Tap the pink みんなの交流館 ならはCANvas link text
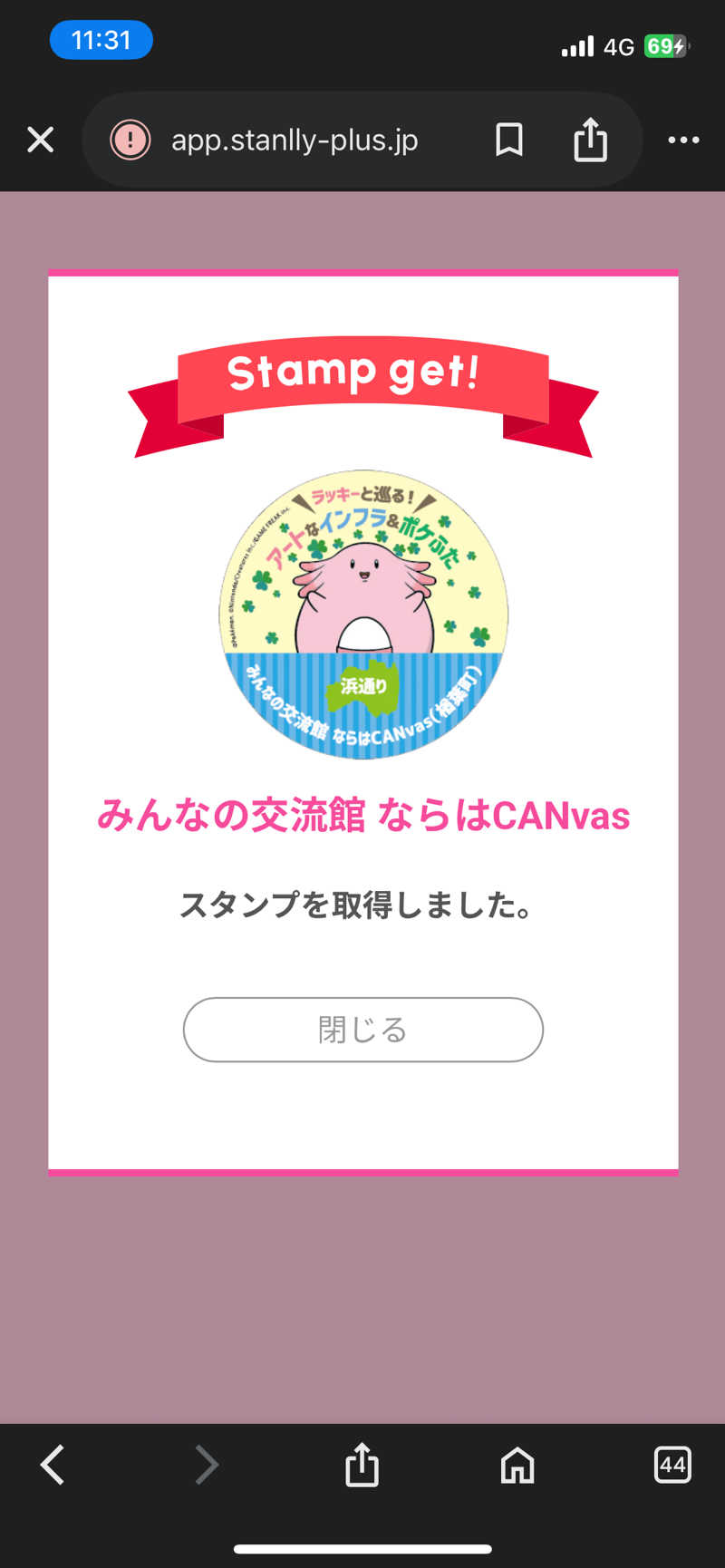The image size is (725, 1568). click(x=362, y=816)
